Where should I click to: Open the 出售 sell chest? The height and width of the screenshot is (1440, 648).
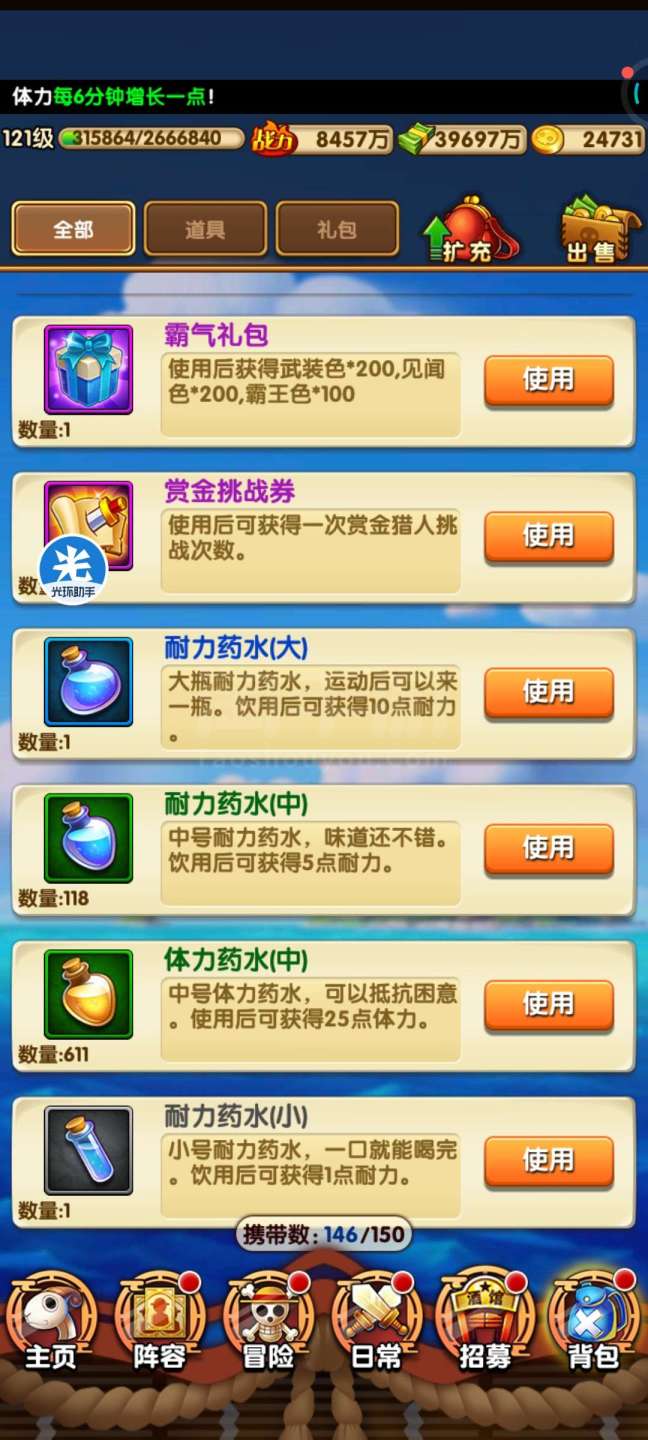click(x=598, y=231)
